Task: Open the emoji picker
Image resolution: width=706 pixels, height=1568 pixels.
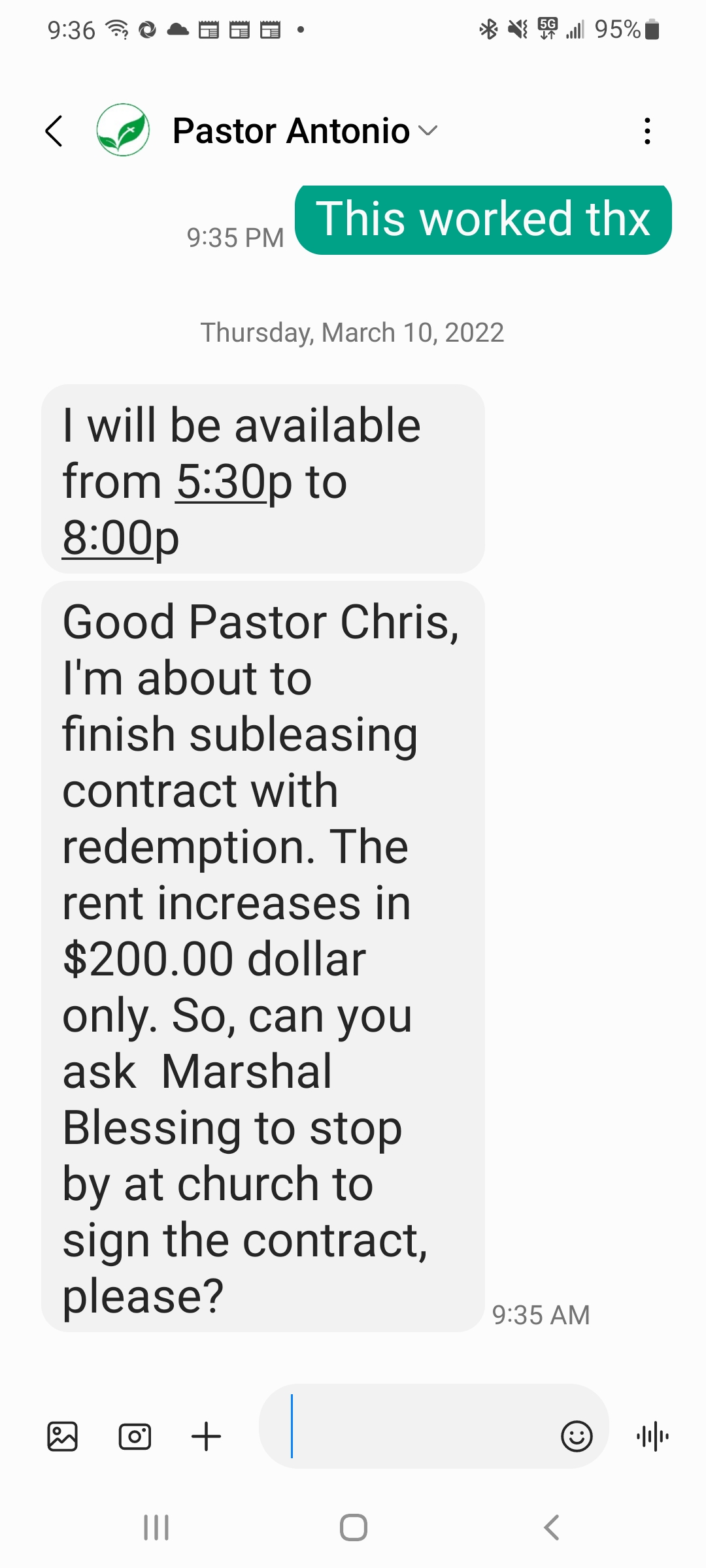Action: point(577,1437)
